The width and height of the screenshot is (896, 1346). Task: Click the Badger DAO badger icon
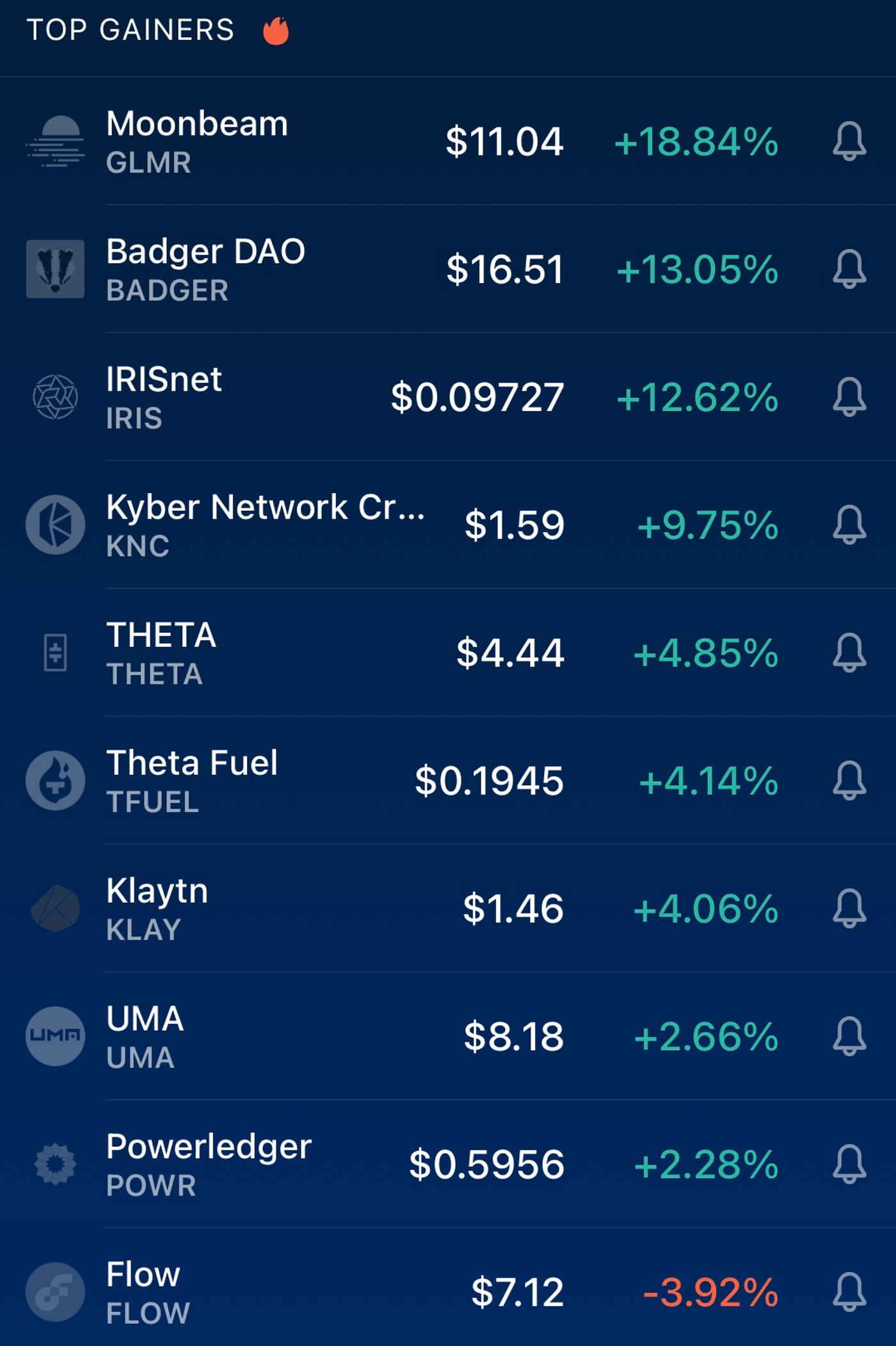point(55,270)
